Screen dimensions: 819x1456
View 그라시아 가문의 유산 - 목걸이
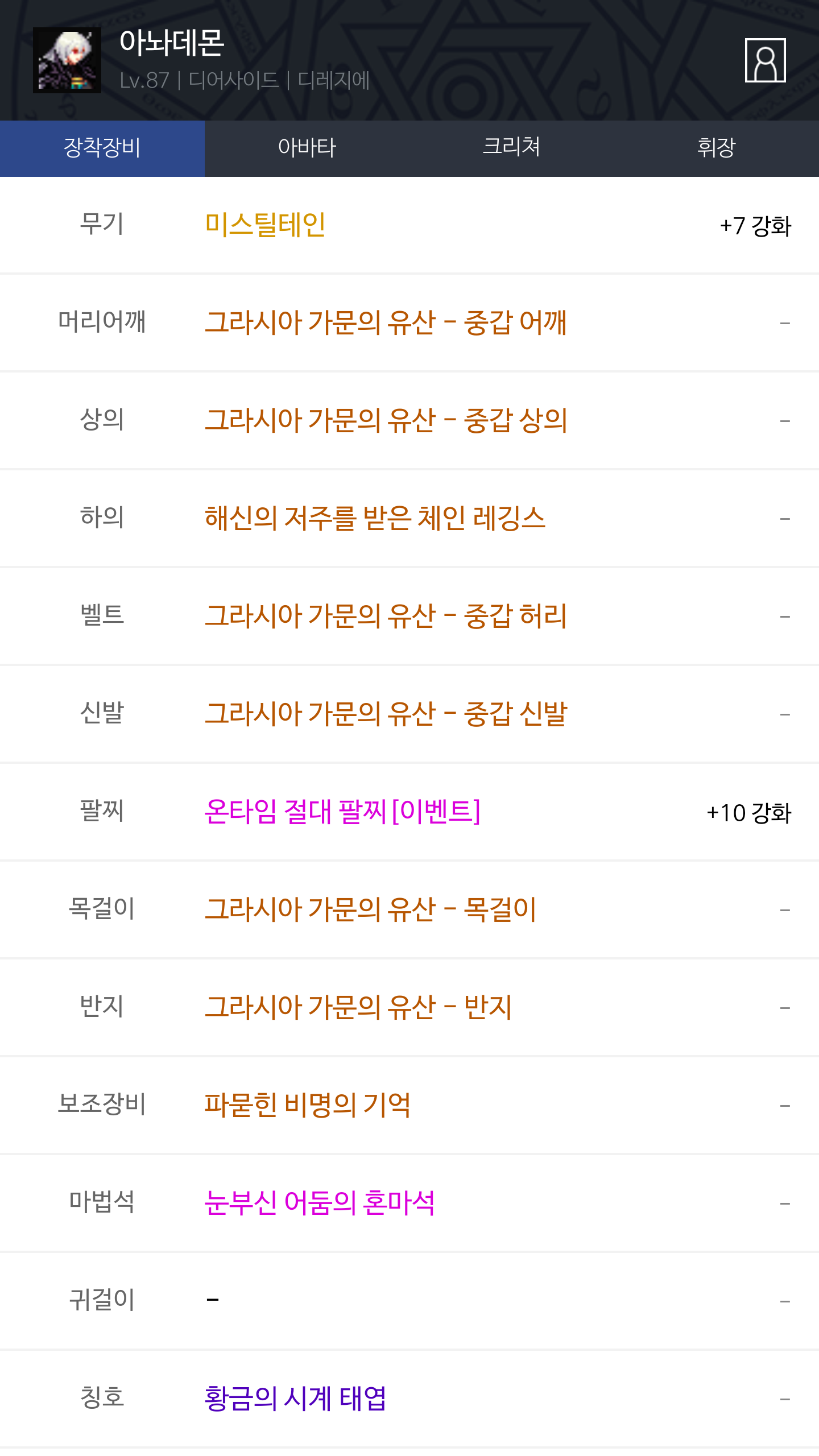(x=370, y=910)
